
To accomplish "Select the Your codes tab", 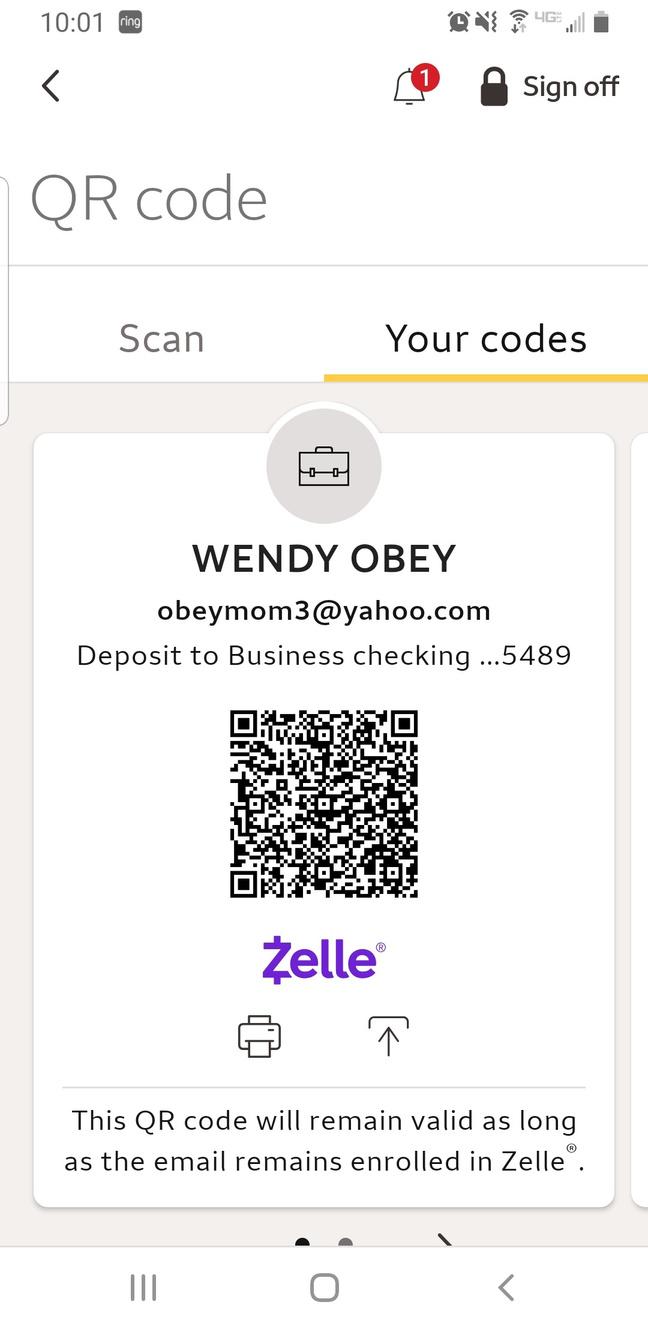I will [x=486, y=339].
